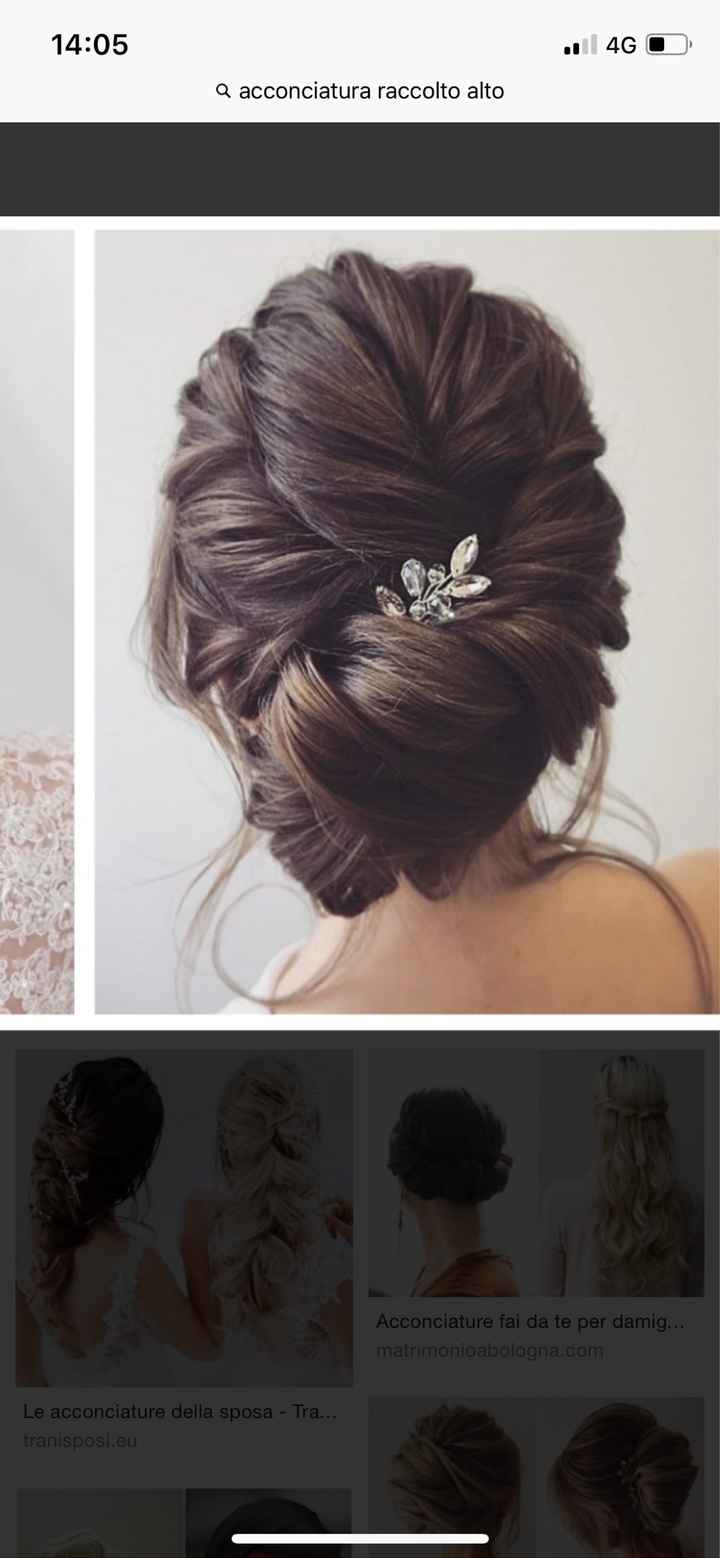
Task: Open the twisted updo thumbnail below matrimonioabologna.com
Action: pos(535,1475)
